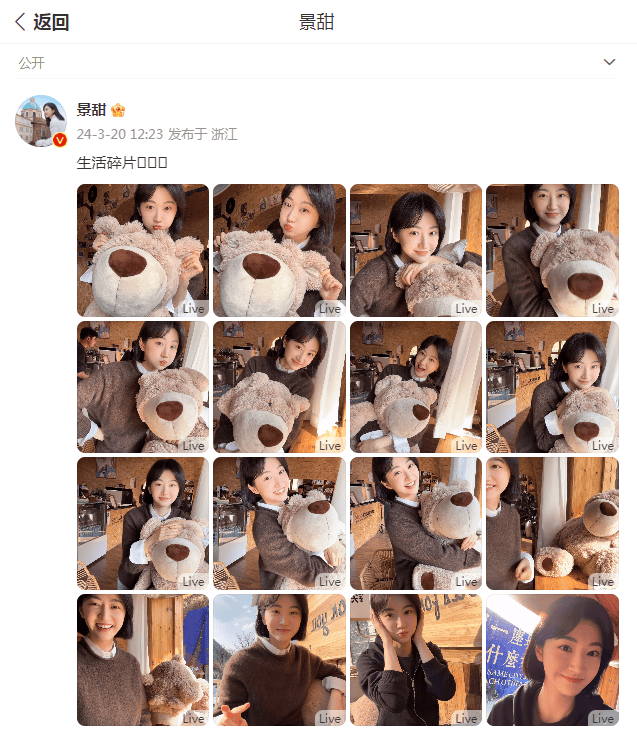Open the last photo in the third row
This screenshot has height=734, width=637.
[552, 523]
